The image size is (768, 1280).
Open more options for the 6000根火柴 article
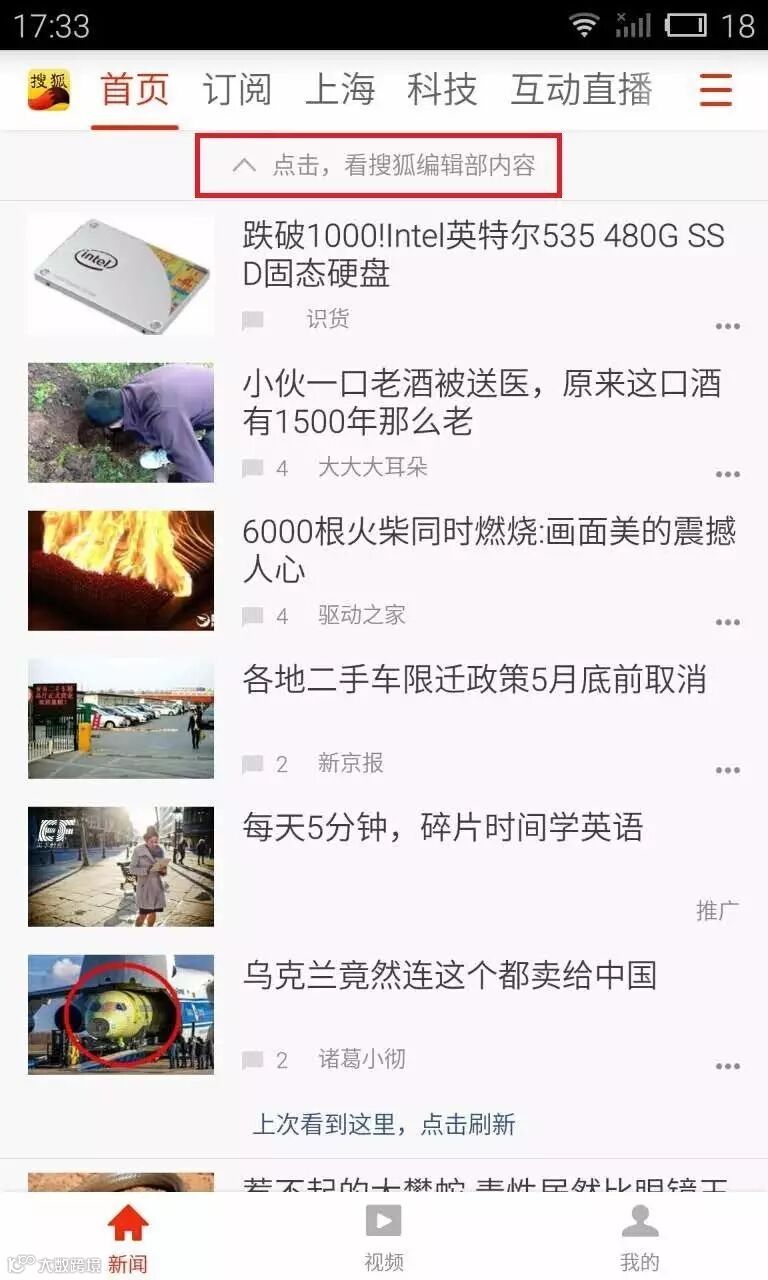click(727, 623)
